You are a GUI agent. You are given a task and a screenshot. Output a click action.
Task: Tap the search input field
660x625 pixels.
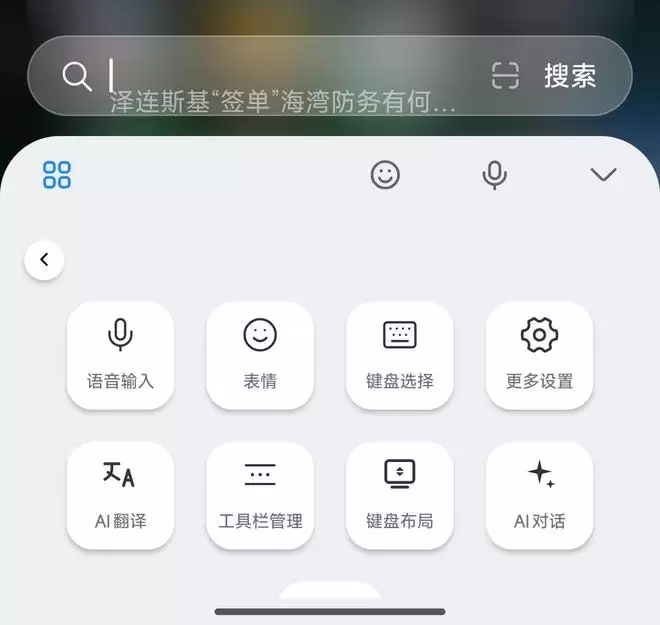click(290, 76)
